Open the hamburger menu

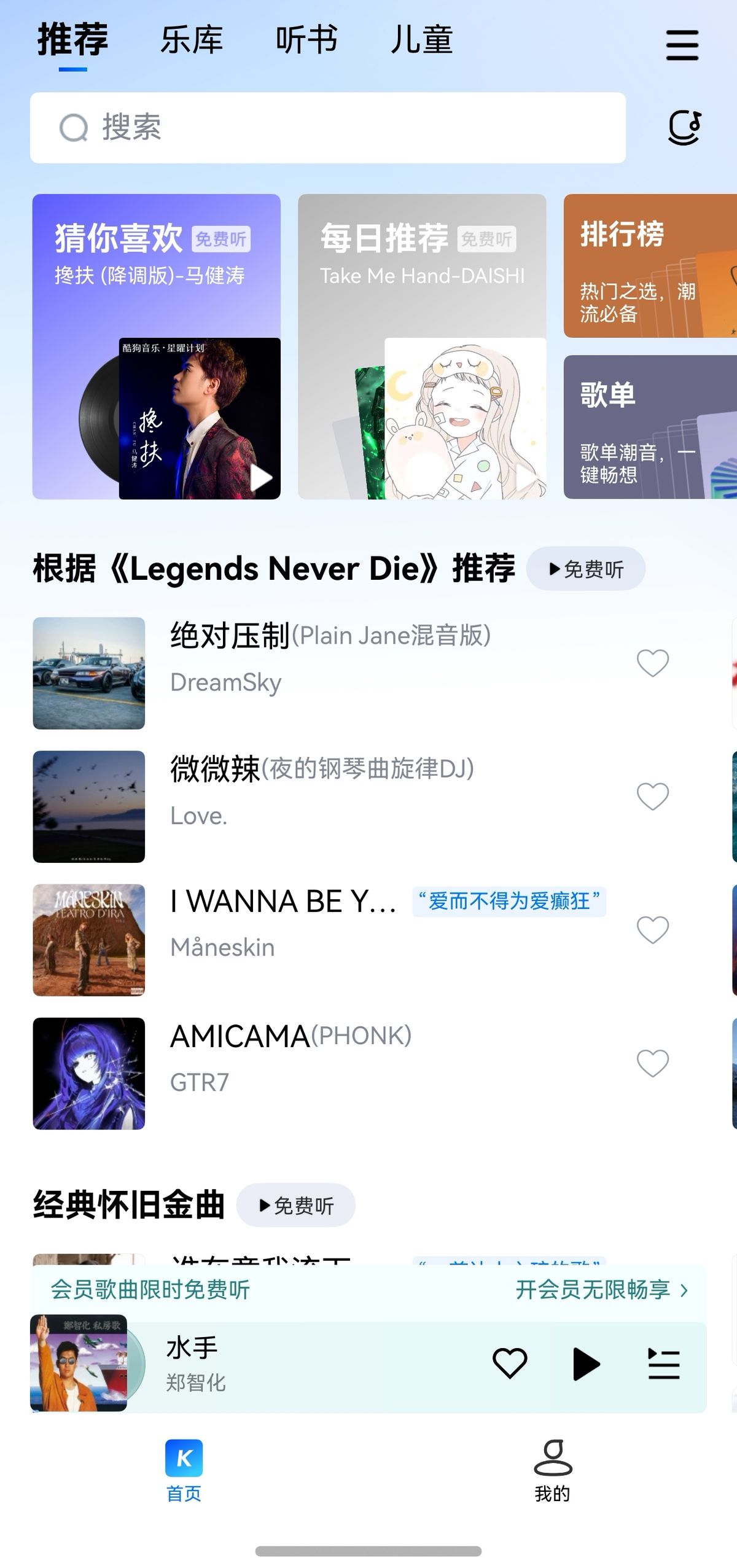point(682,45)
